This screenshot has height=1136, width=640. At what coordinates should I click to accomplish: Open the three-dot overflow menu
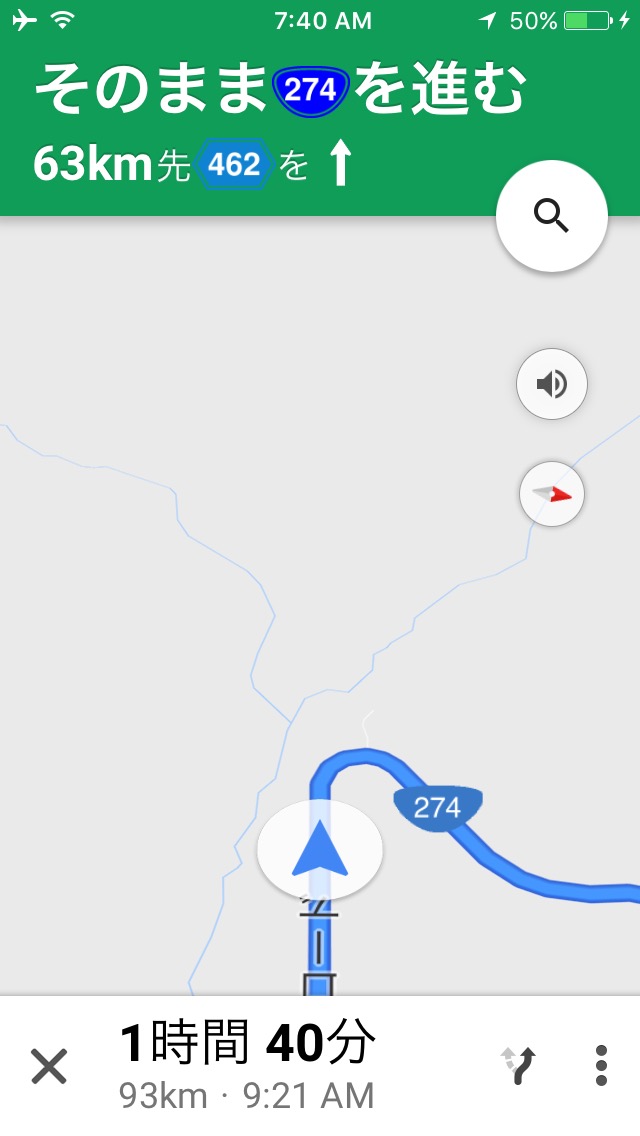pos(601,1066)
